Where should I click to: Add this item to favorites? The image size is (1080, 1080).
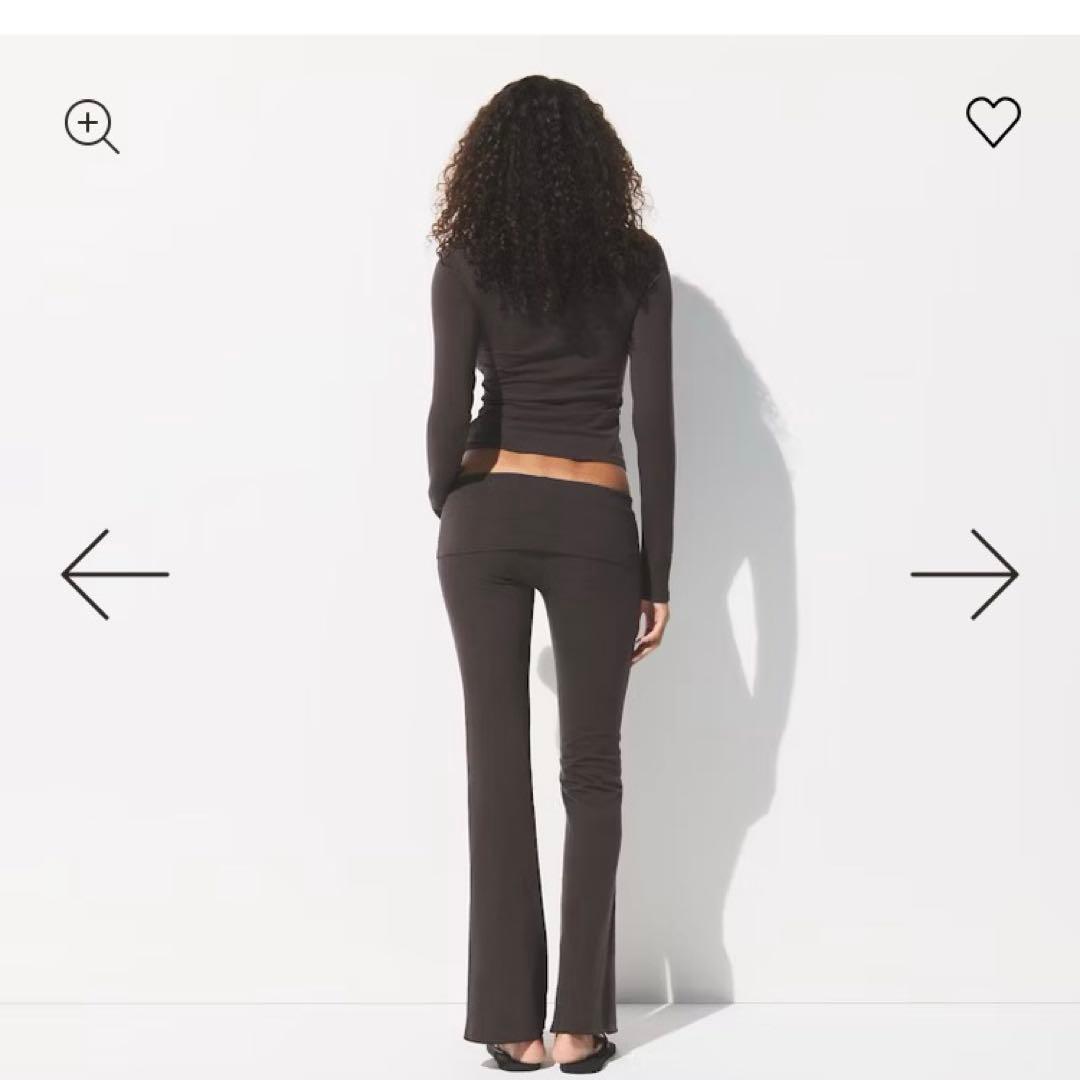(x=993, y=122)
